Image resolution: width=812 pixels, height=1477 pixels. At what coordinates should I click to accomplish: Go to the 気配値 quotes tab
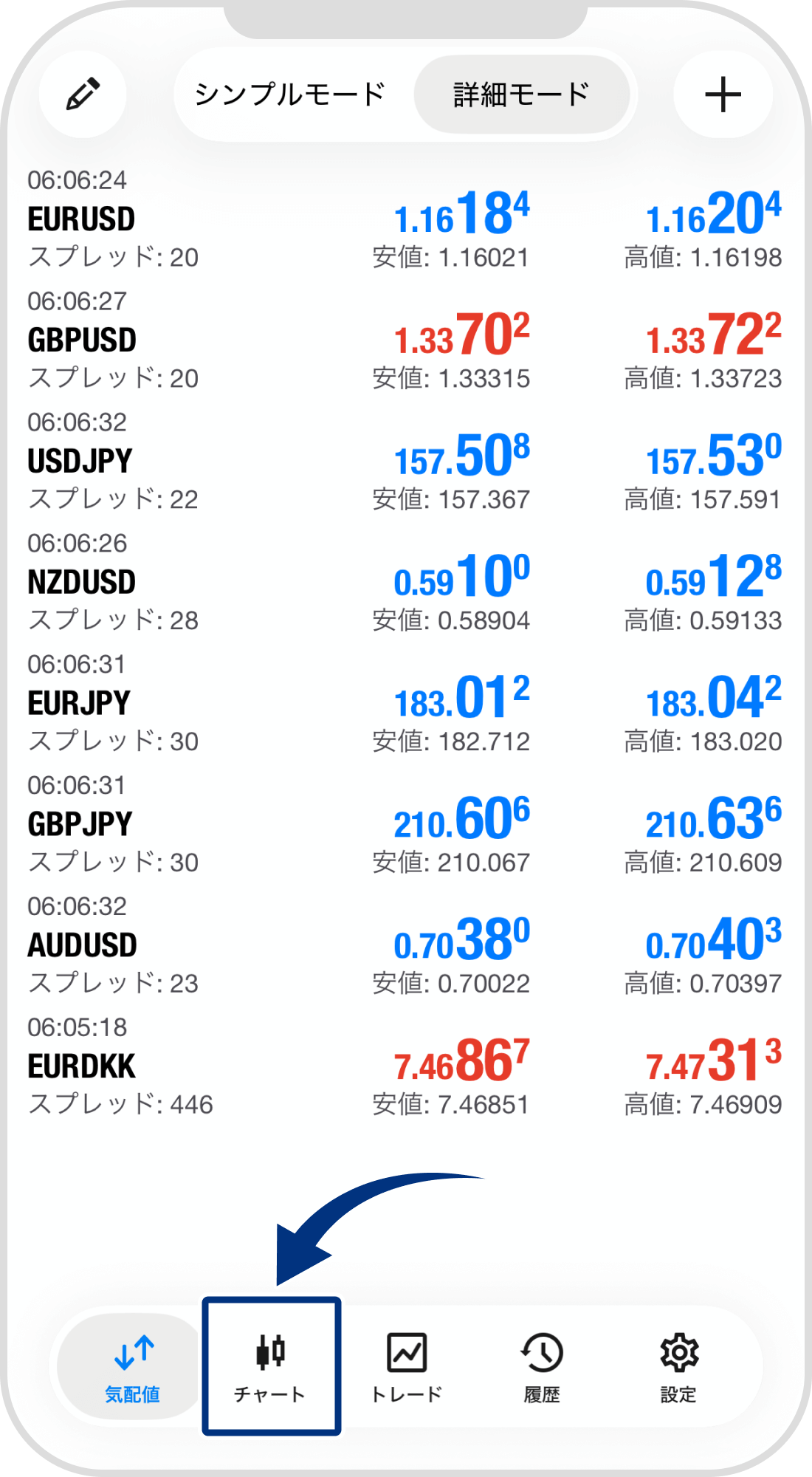click(133, 1366)
